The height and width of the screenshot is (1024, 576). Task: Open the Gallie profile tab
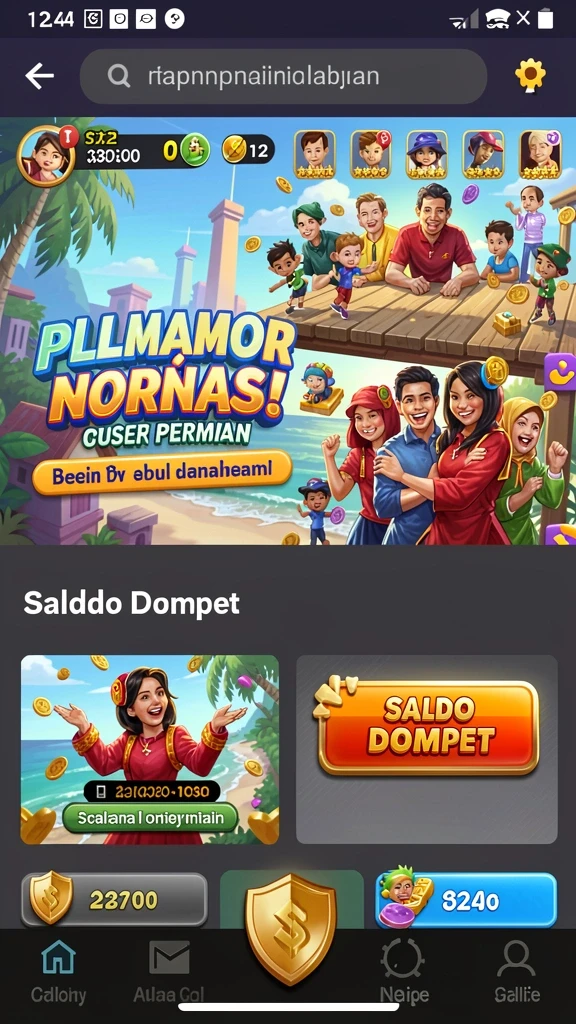517,971
